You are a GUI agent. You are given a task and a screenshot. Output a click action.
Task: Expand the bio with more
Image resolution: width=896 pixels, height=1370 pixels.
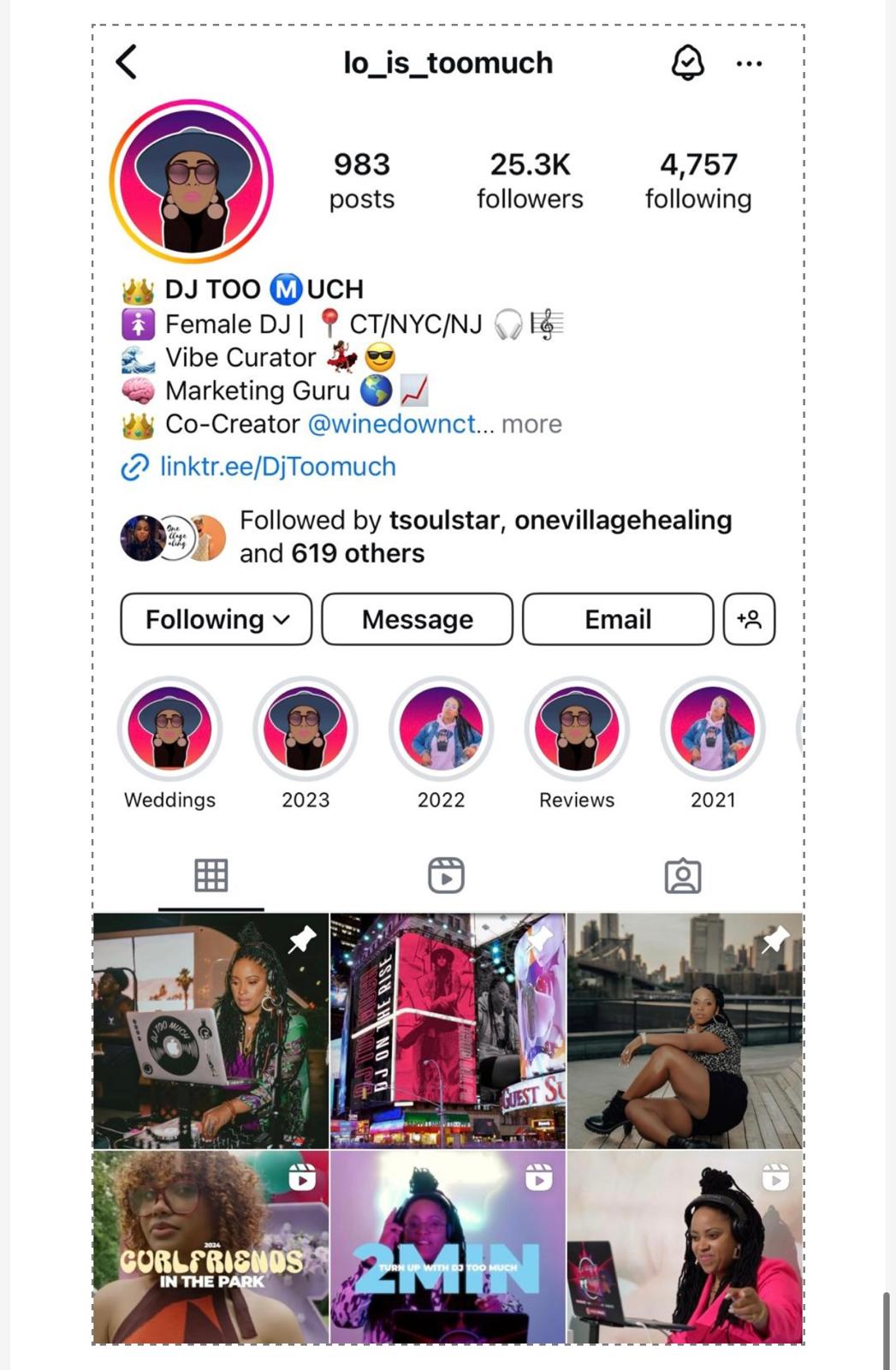click(x=531, y=424)
